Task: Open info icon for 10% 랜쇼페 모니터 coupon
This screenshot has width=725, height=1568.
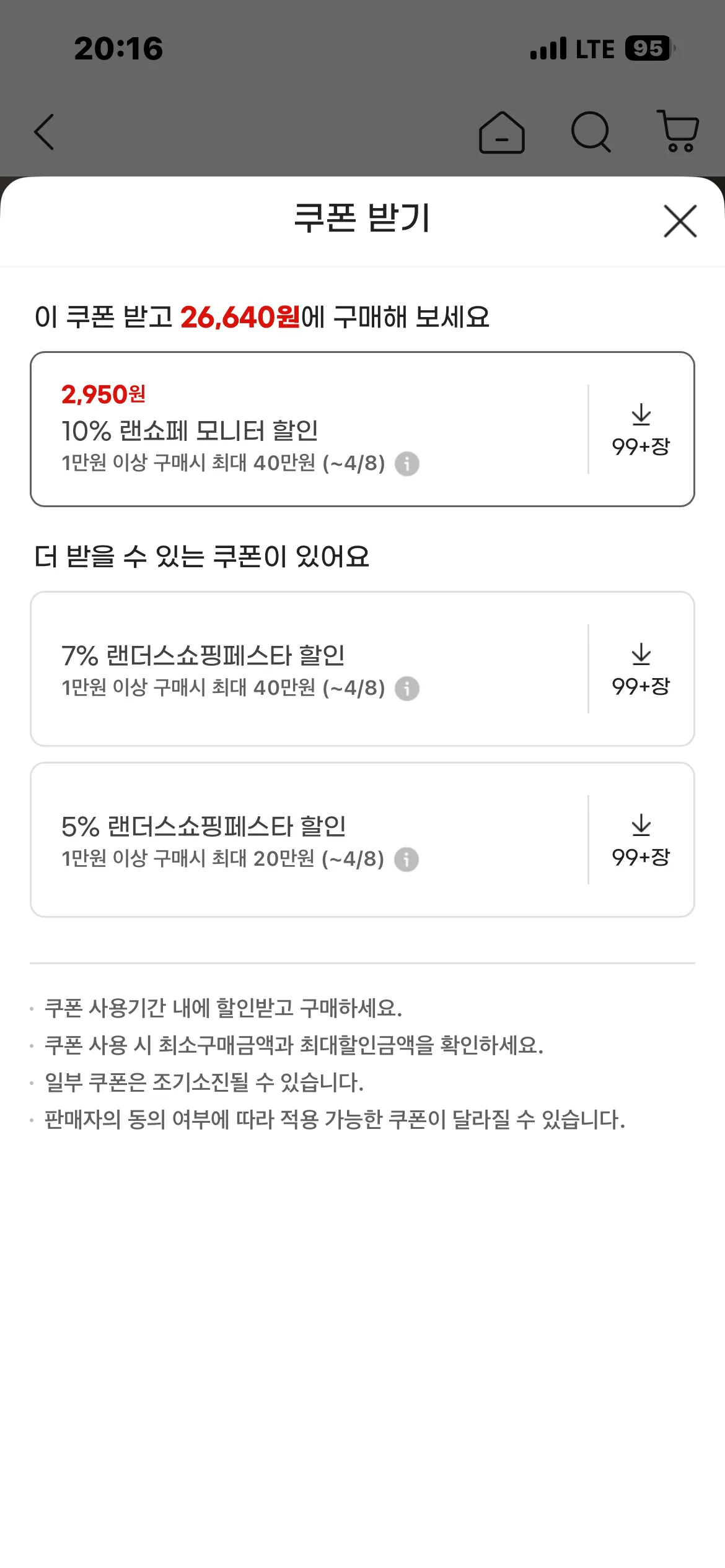Action: click(x=407, y=463)
